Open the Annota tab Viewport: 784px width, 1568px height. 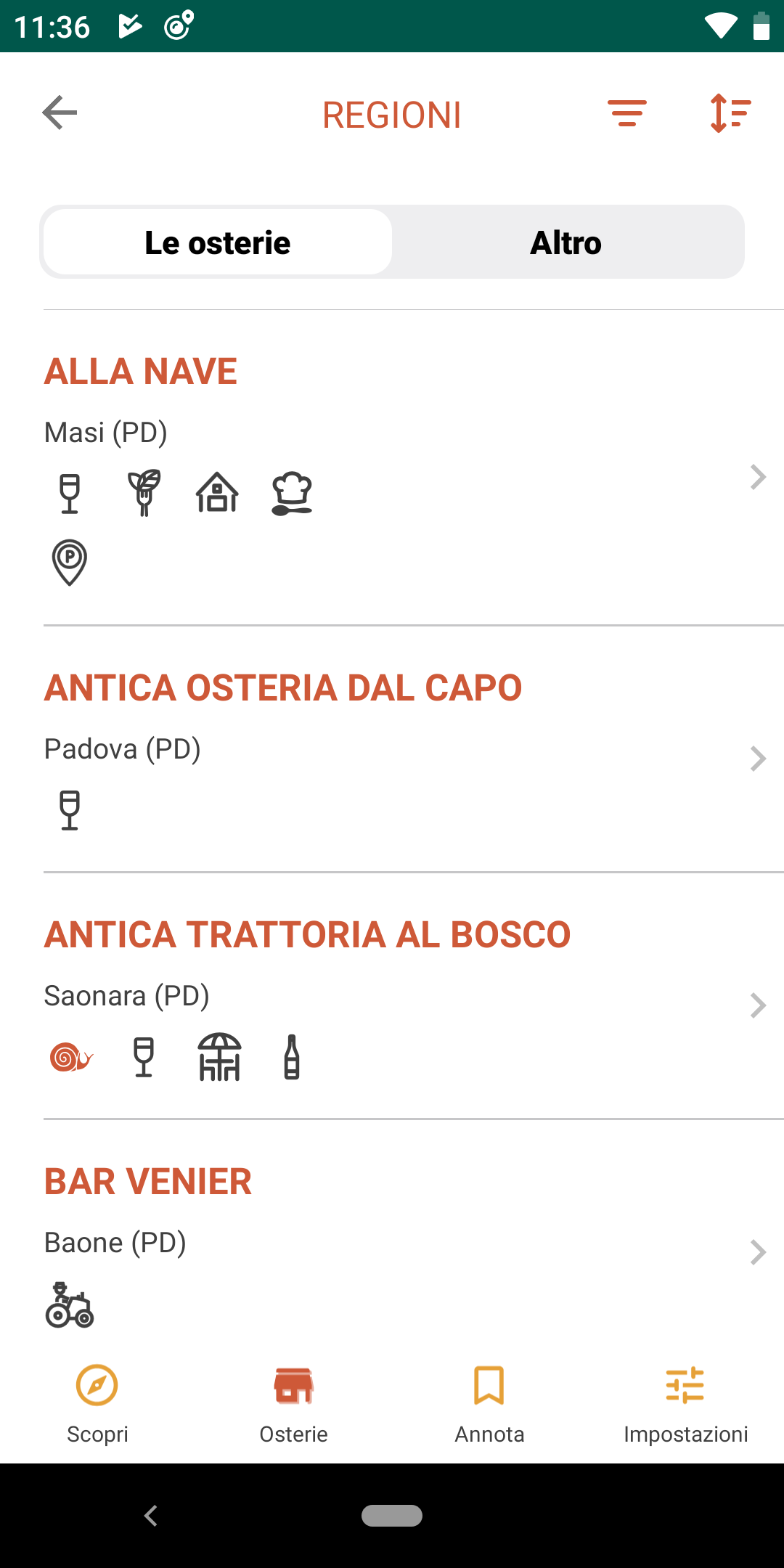point(489,1405)
